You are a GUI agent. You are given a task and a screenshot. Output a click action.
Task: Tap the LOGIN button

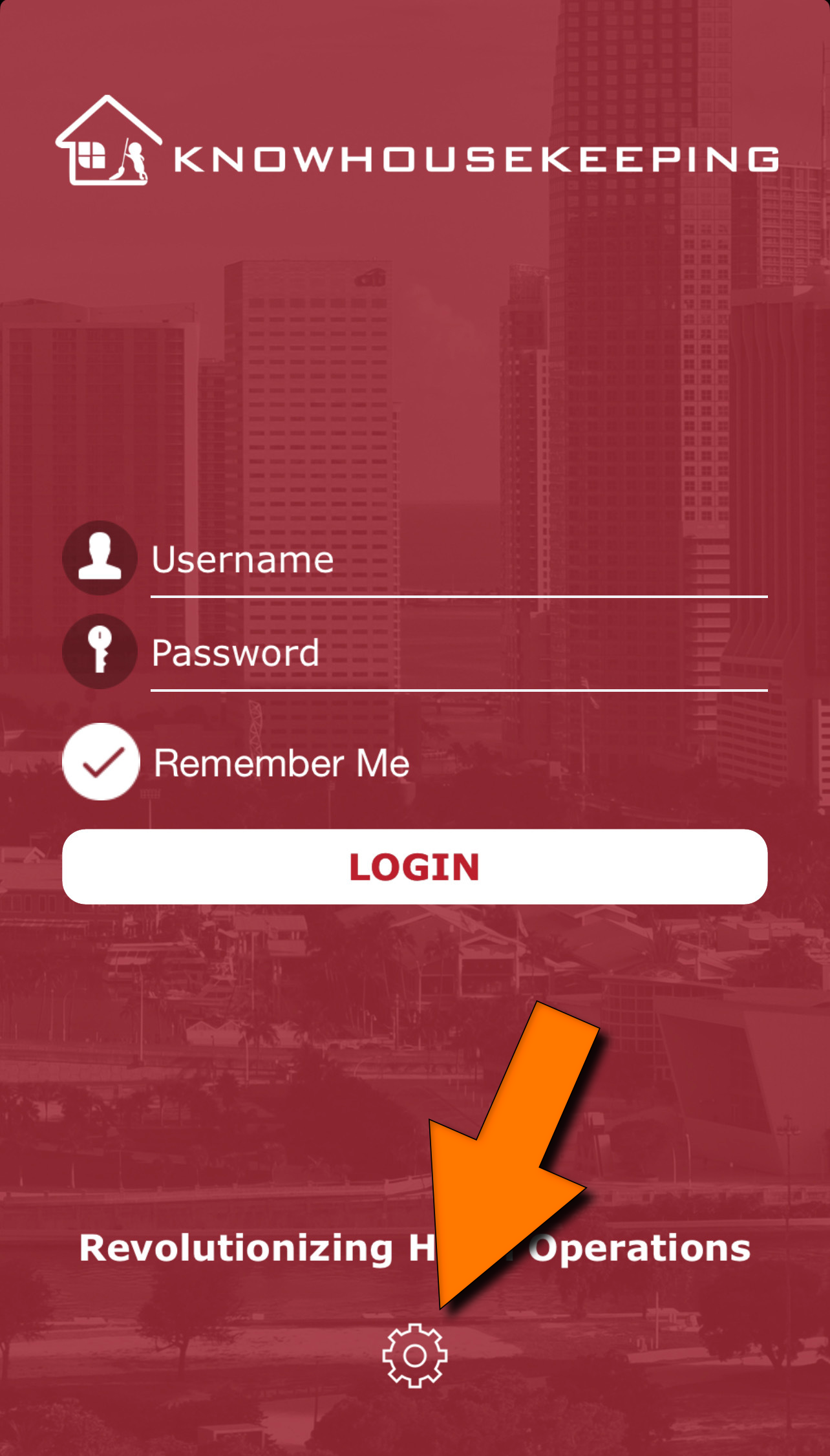[x=415, y=866]
